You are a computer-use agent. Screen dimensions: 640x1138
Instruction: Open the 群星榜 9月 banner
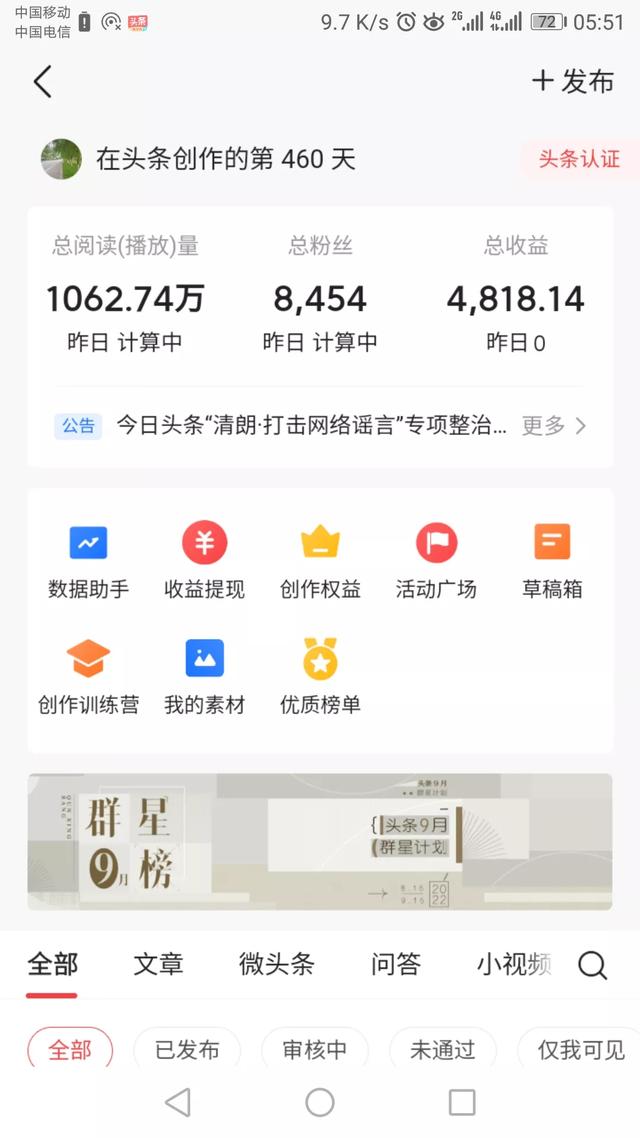[x=320, y=841]
